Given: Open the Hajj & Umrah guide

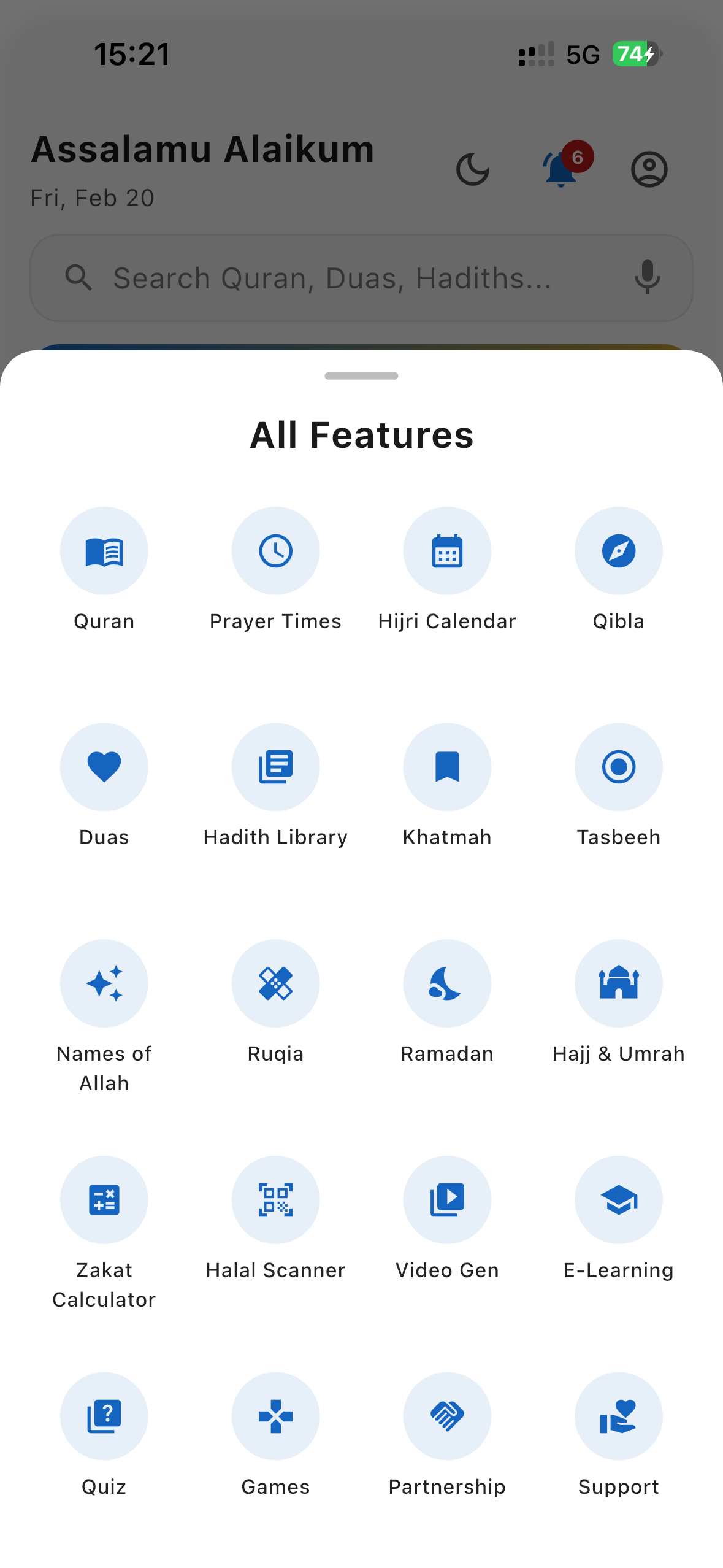Looking at the screenshot, I should click(619, 983).
